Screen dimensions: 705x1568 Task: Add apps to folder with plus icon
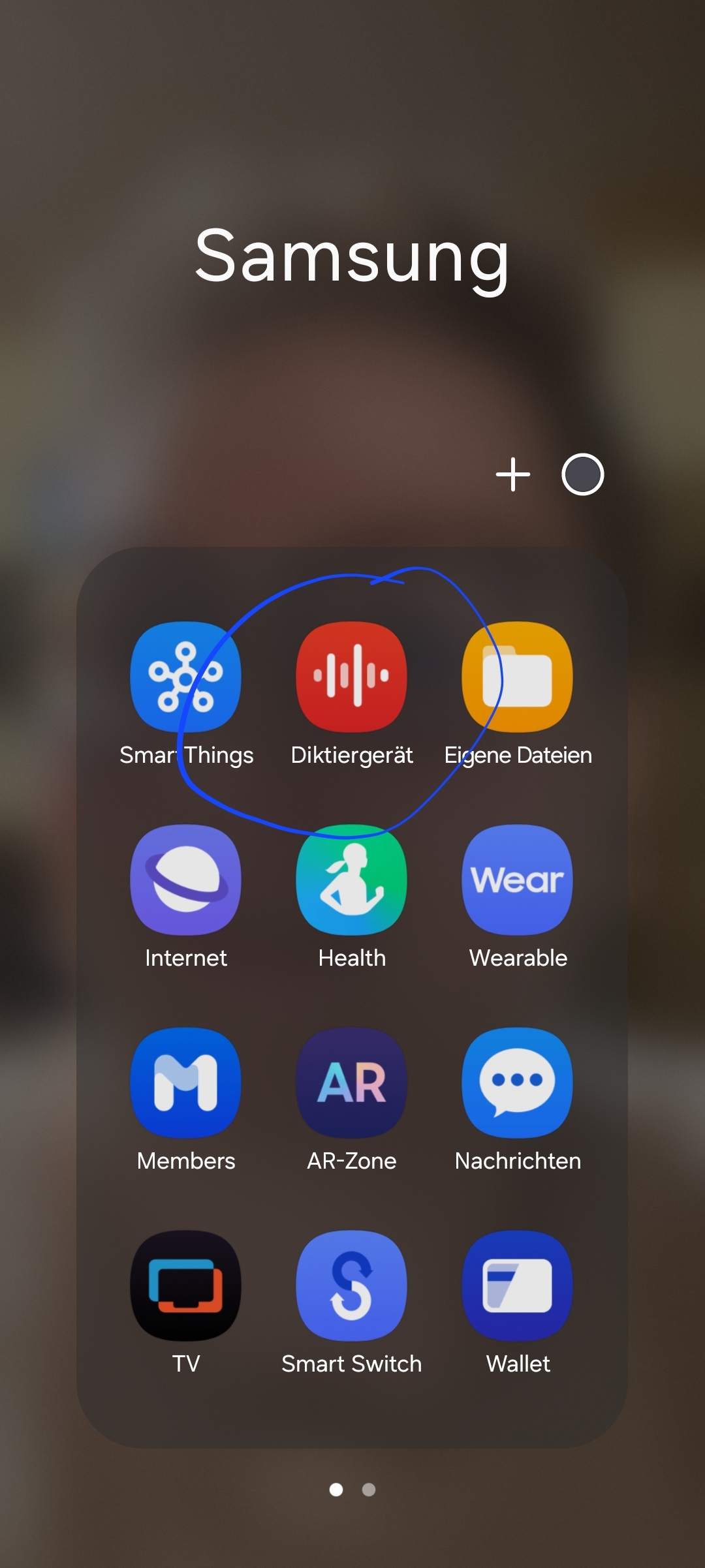tap(513, 474)
